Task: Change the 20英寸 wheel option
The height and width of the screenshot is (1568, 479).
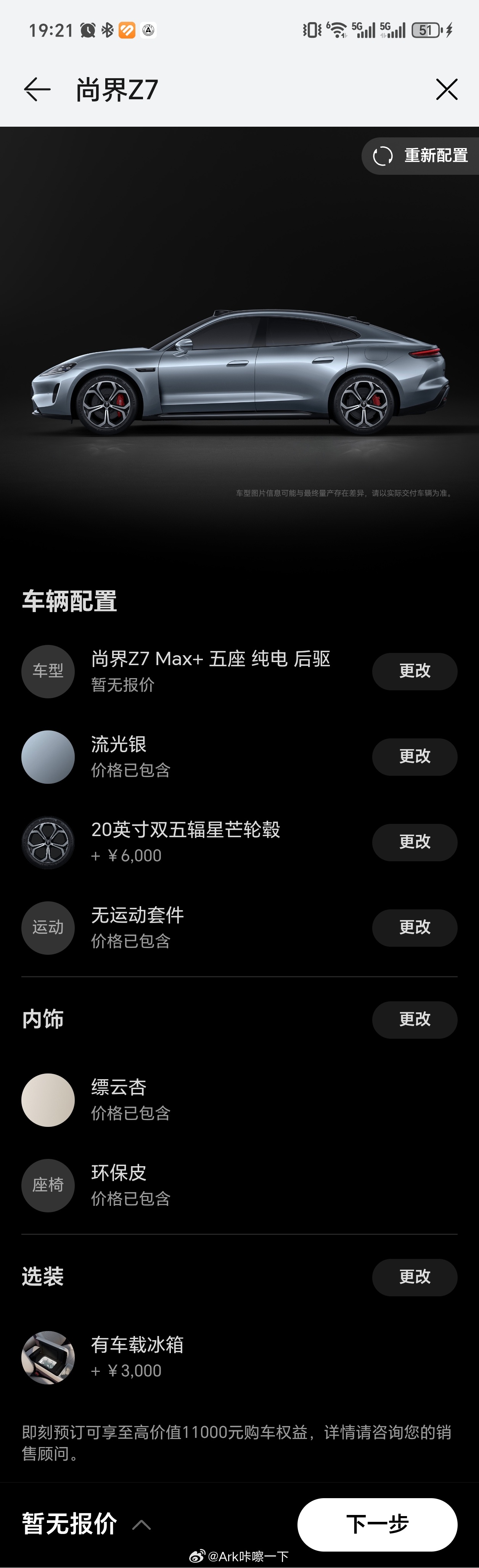Action: tap(415, 842)
